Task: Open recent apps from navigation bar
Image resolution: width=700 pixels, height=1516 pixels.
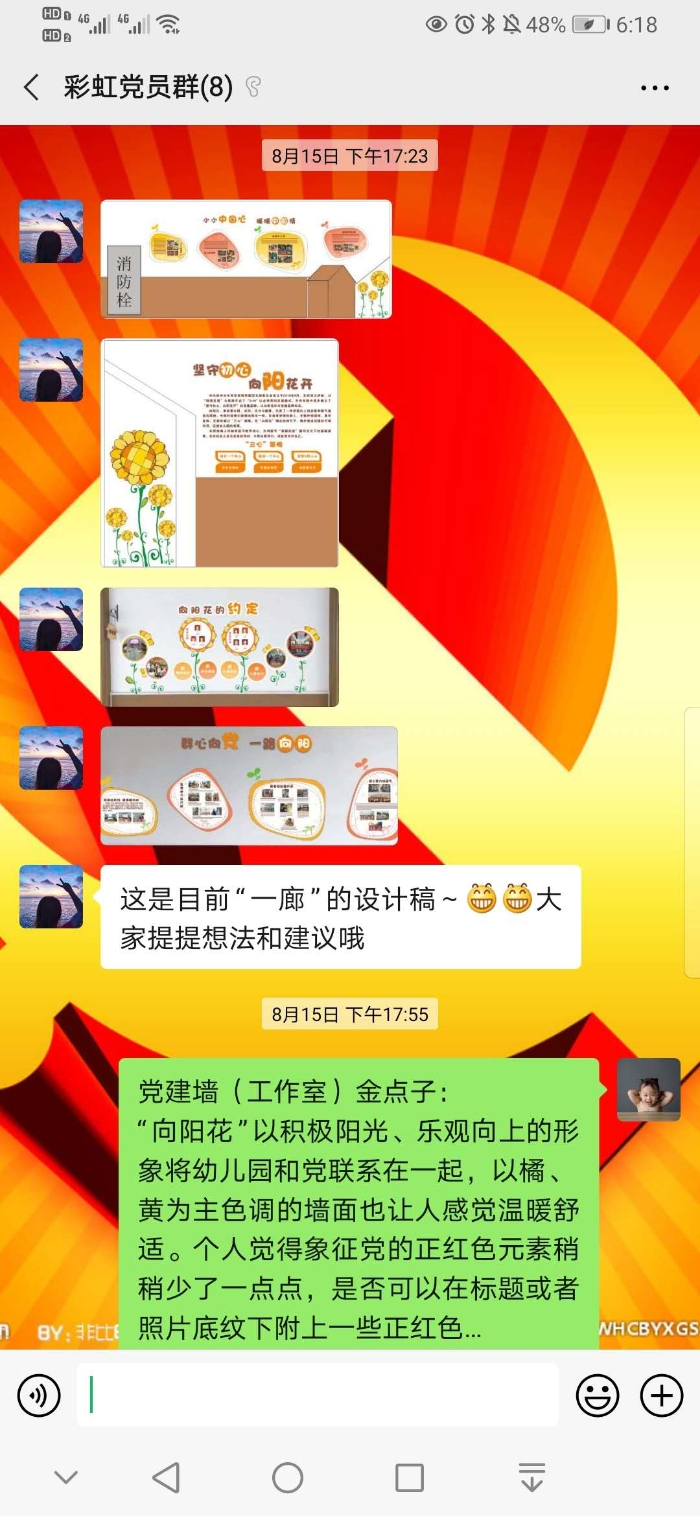Action: click(409, 1477)
